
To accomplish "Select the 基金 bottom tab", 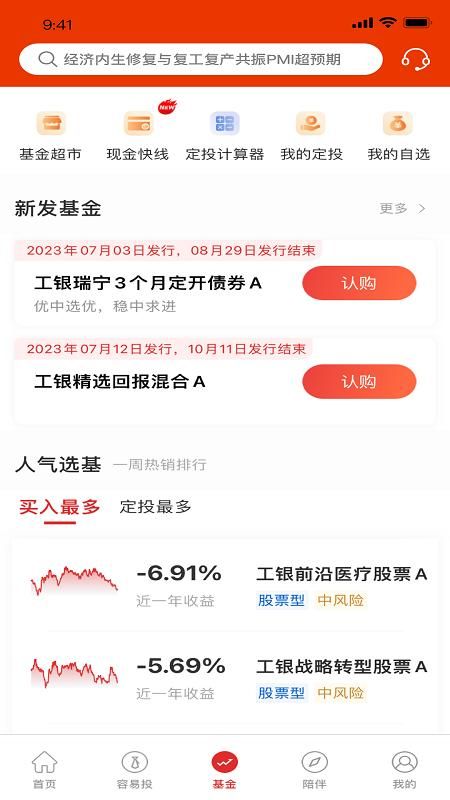I will [225, 769].
